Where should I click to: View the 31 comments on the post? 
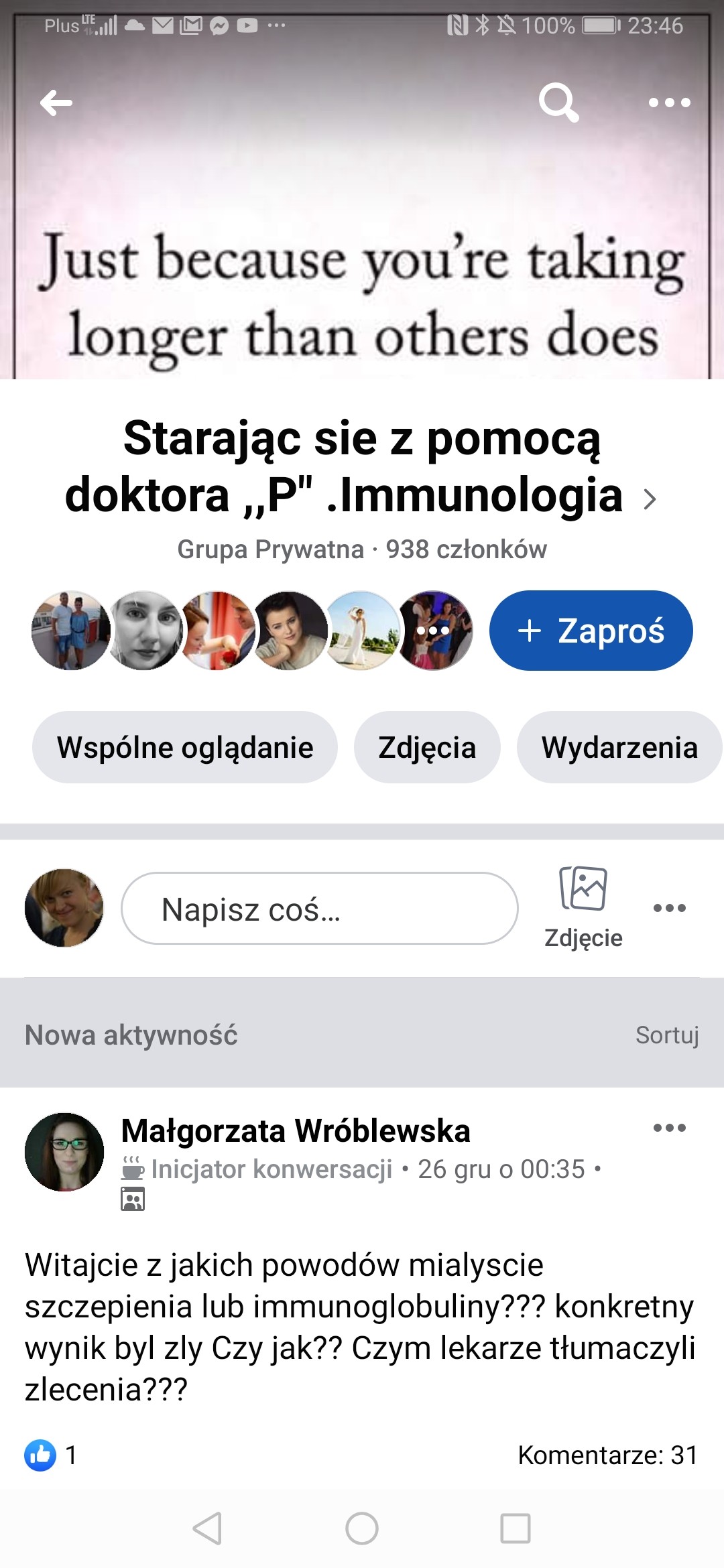pos(607,1455)
